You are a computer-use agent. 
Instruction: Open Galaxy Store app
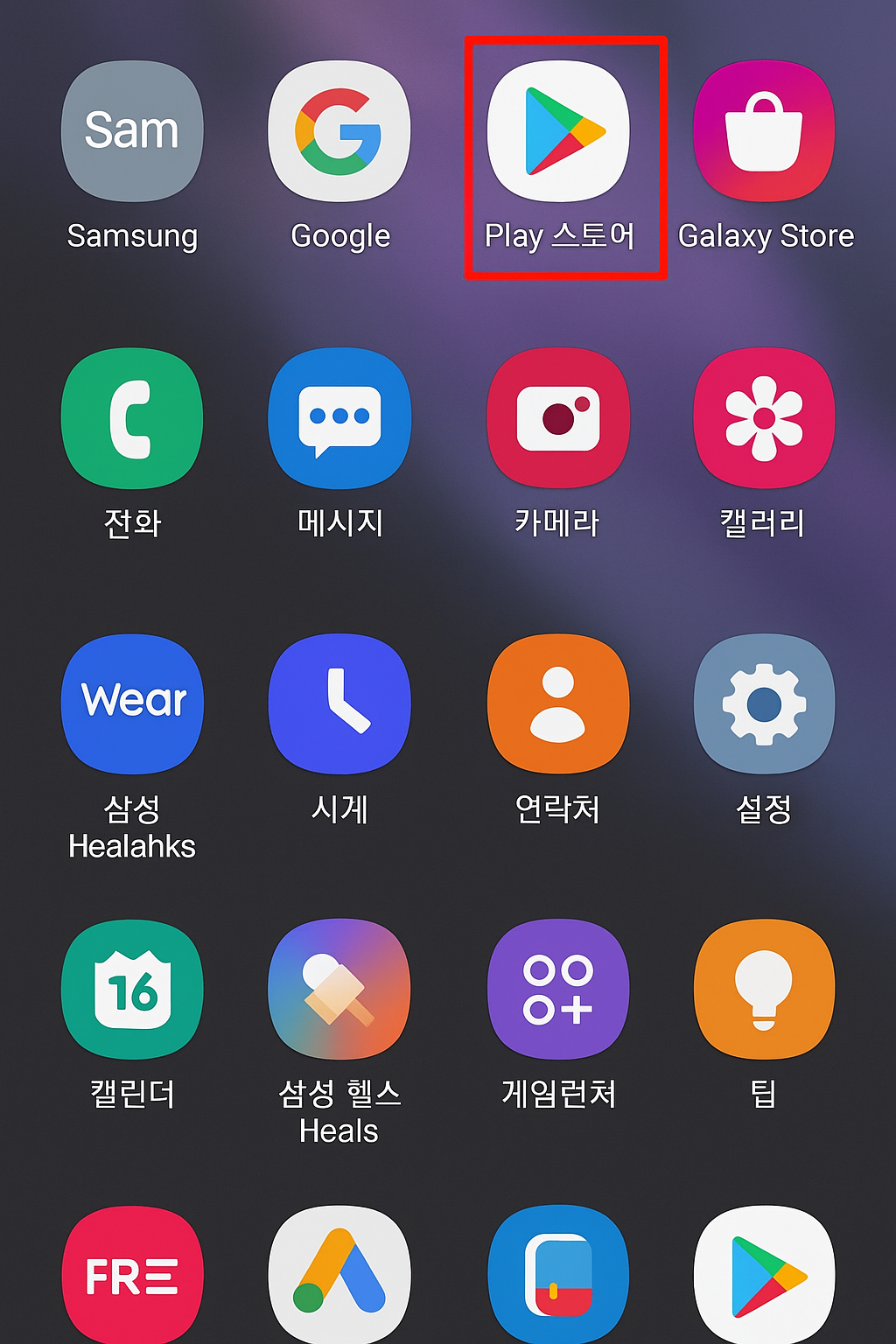764,132
